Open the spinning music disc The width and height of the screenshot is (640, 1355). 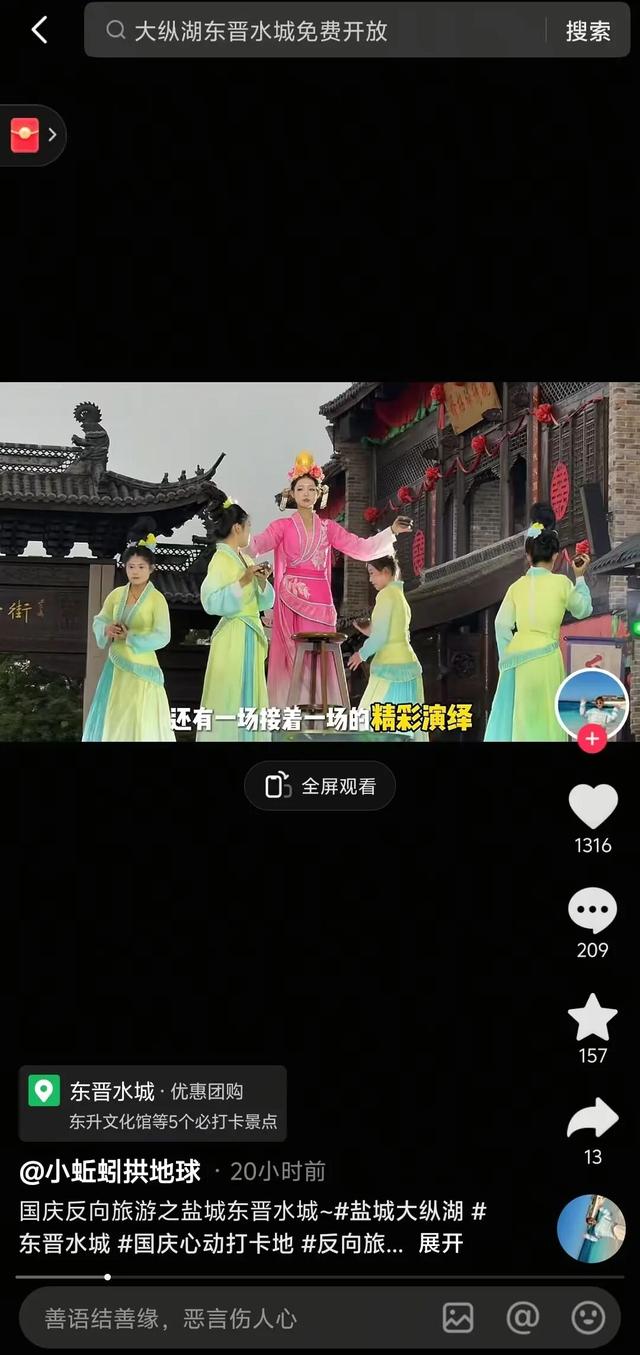(x=591, y=1229)
